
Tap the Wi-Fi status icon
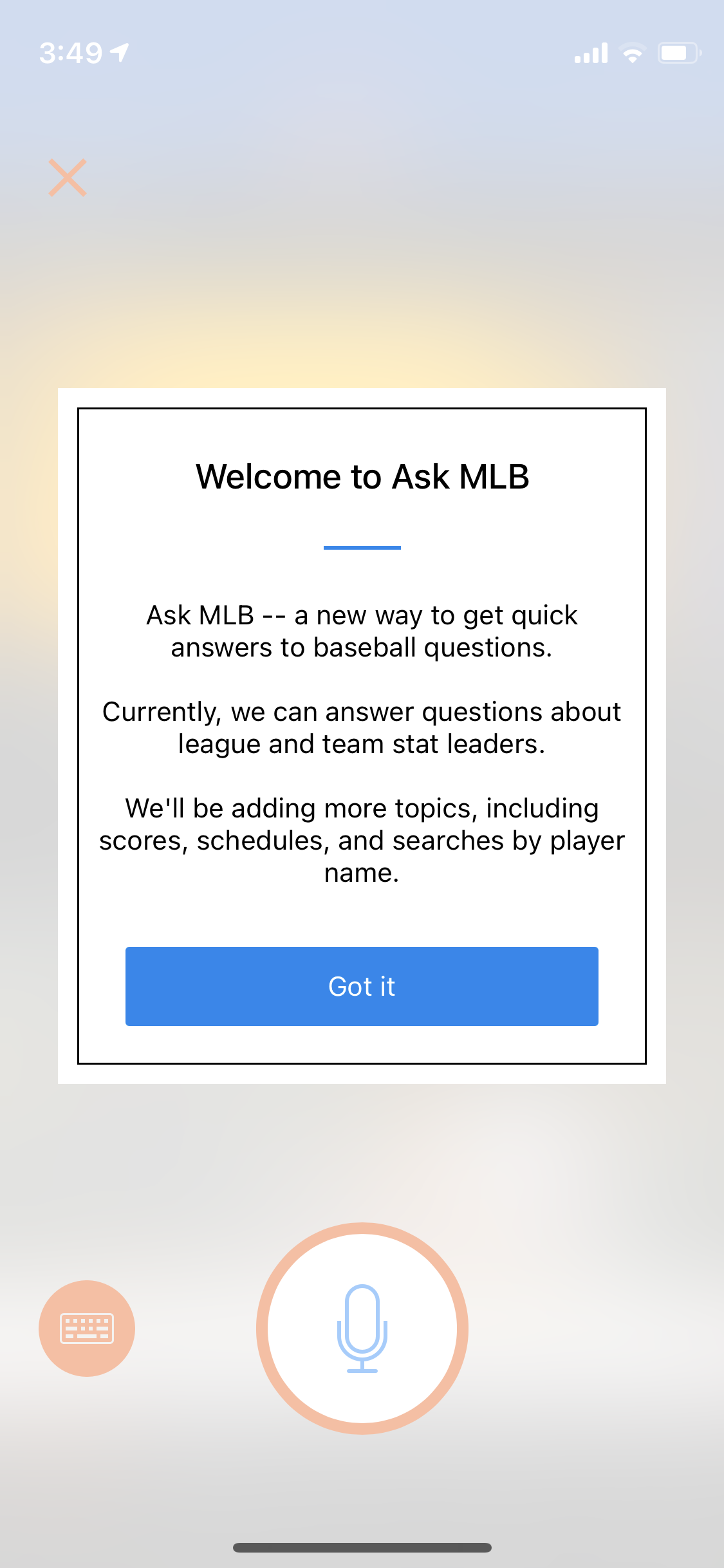click(x=633, y=54)
